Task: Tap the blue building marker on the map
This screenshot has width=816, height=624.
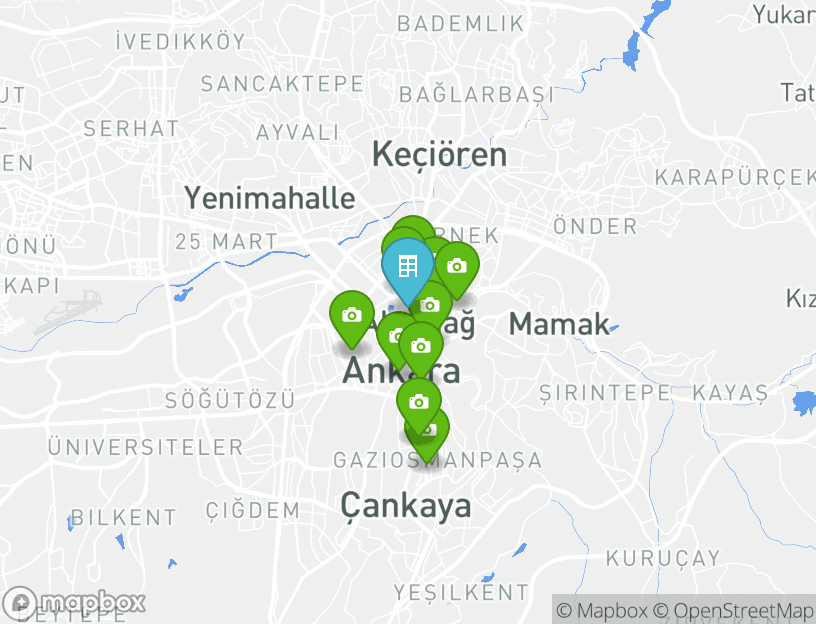Action: (407, 268)
